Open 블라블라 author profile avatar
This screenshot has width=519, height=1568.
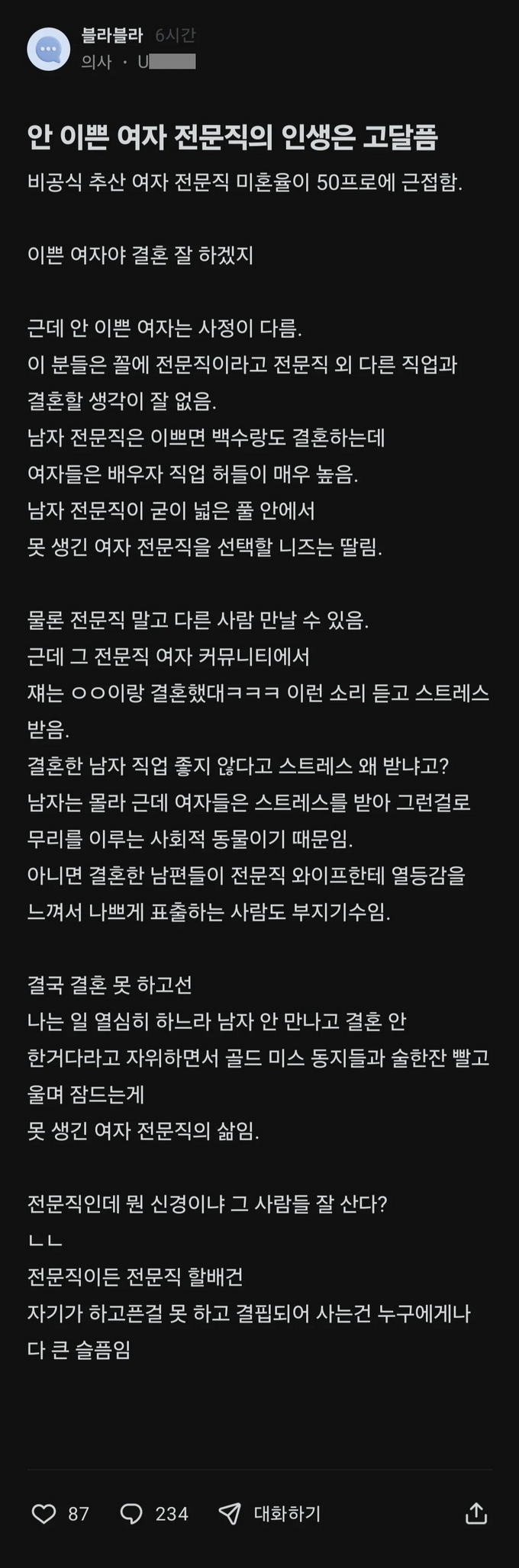click(x=48, y=49)
